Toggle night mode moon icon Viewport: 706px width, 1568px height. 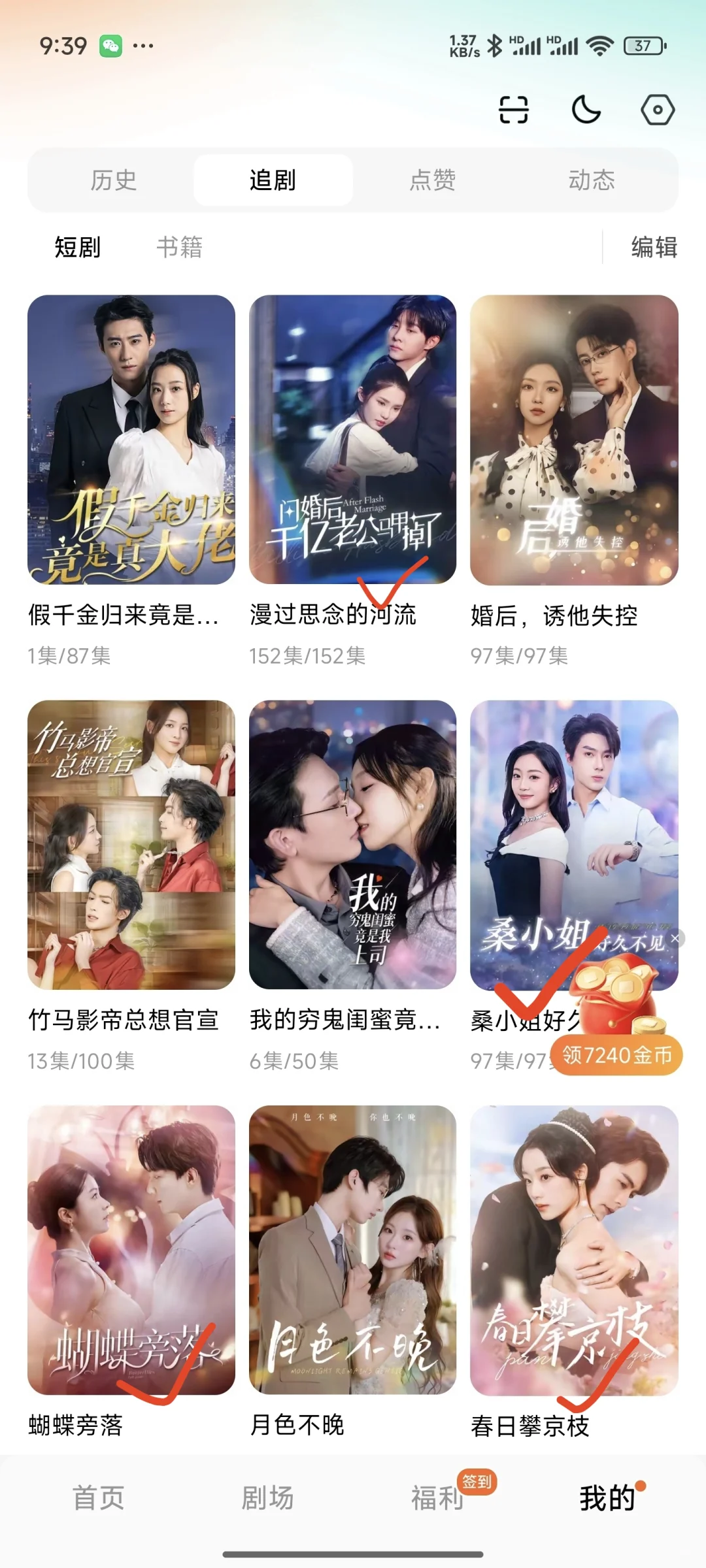point(586,110)
